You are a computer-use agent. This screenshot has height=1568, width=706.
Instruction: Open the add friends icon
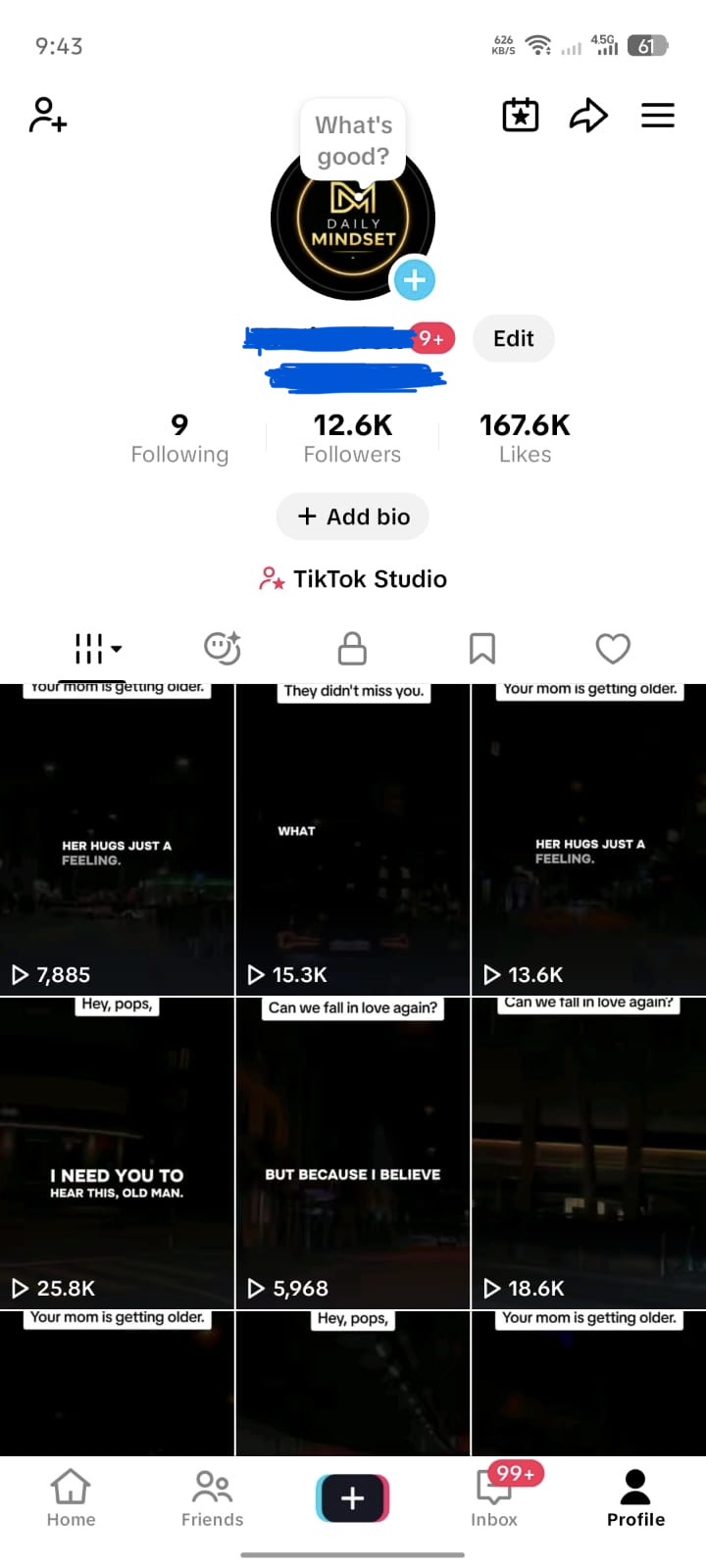[47, 115]
